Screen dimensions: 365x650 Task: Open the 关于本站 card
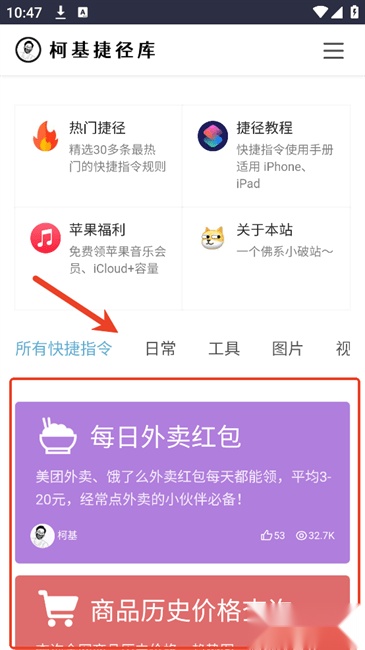pyautogui.click(x=266, y=259)
